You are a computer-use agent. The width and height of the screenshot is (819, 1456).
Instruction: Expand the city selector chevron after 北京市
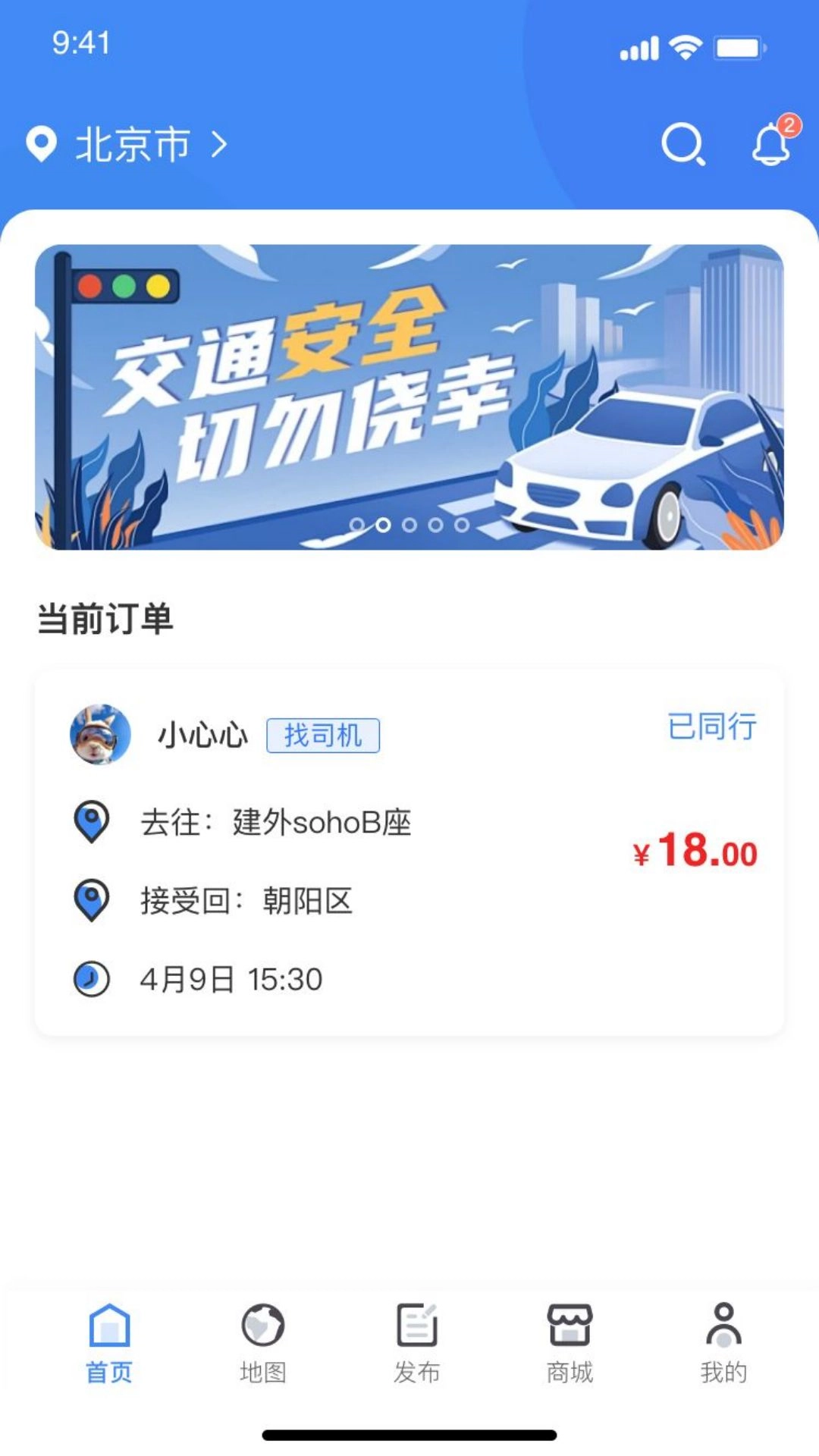pos(215,146)
